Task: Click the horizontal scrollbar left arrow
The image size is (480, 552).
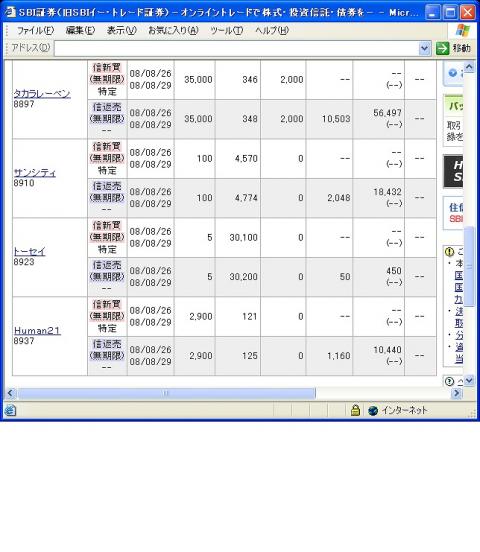Action: (10, 393)
